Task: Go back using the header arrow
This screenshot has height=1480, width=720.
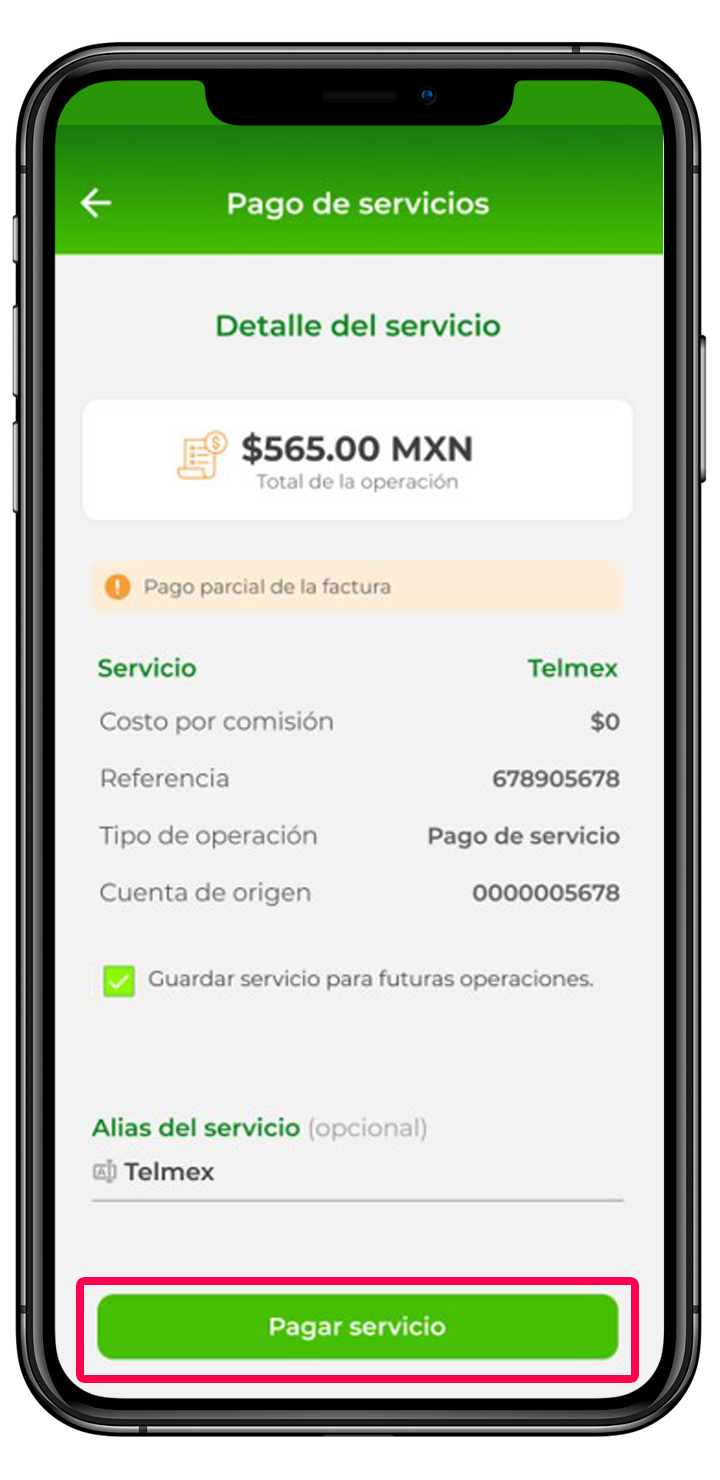Action: point(96,204)
